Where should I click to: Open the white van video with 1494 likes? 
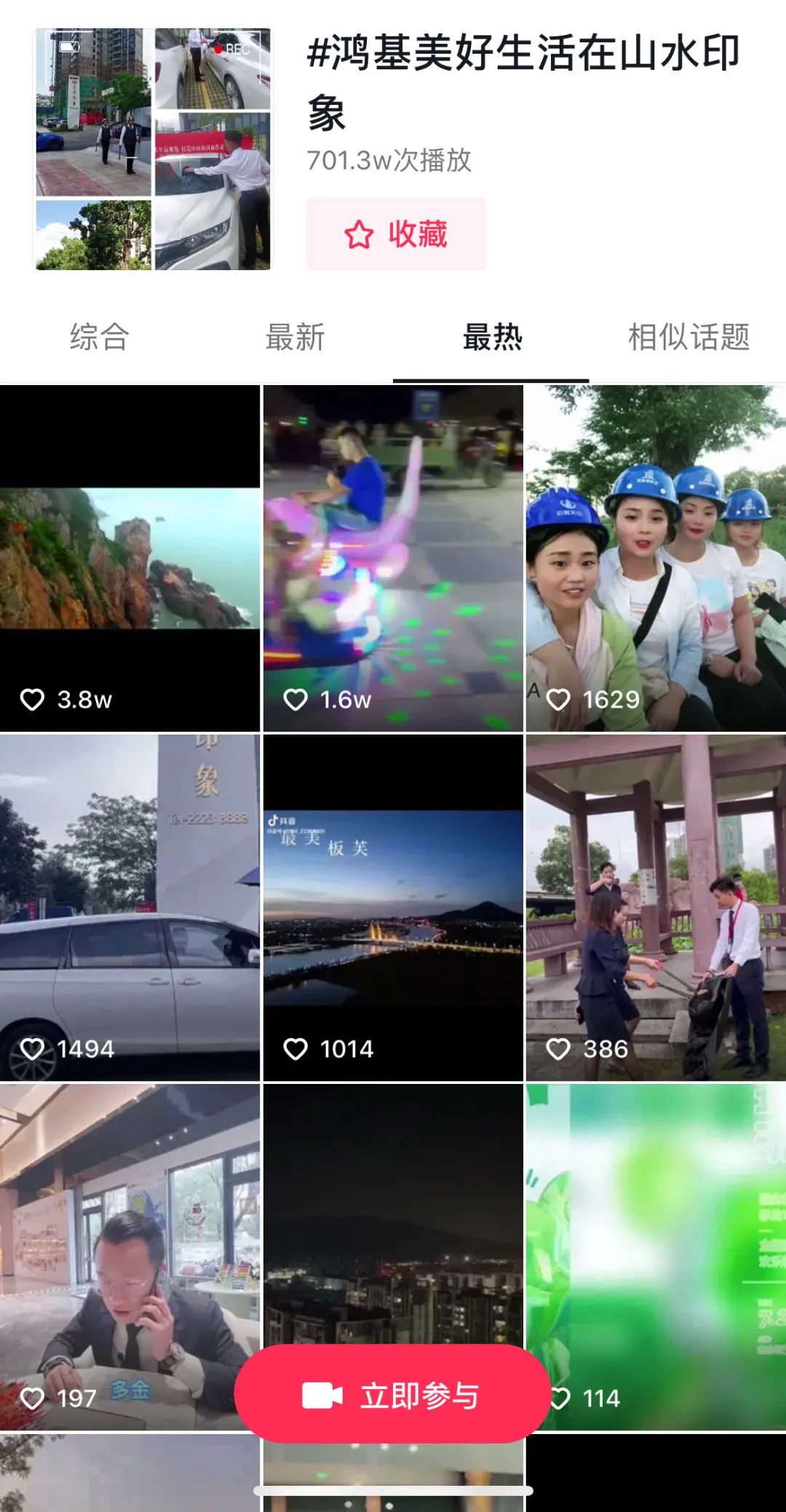pos(130,908)
